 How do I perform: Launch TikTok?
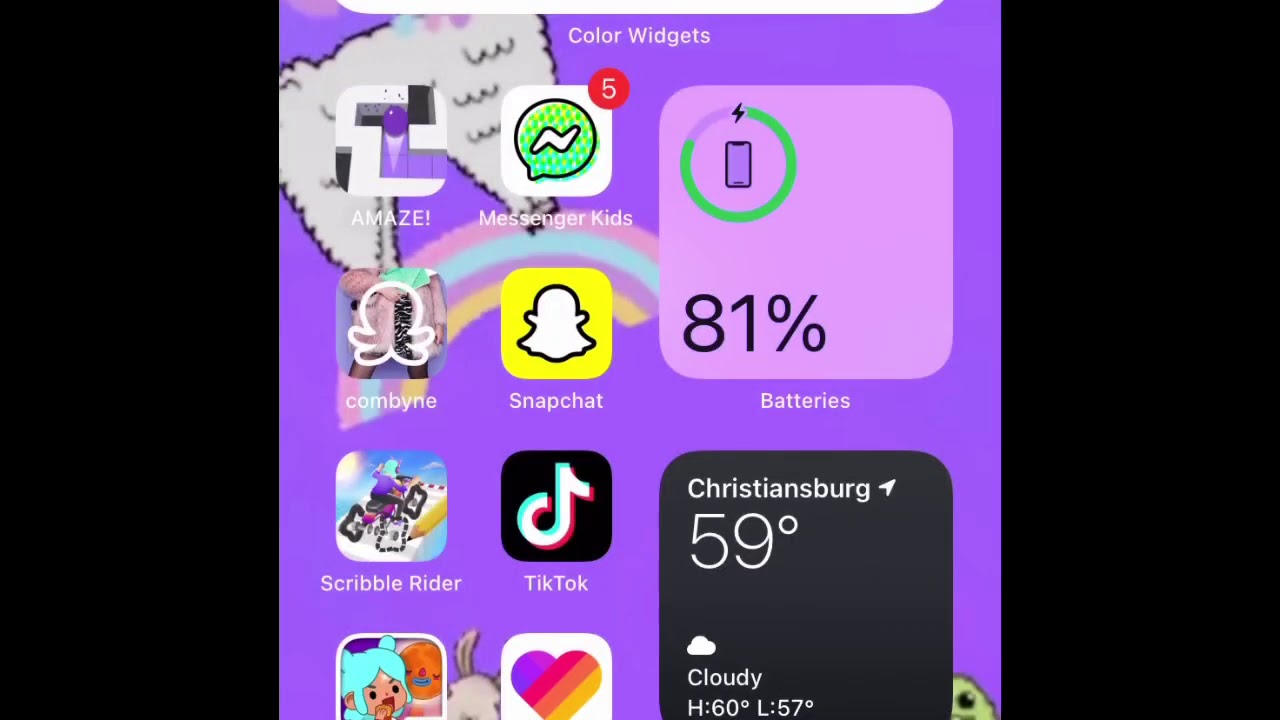556,506
